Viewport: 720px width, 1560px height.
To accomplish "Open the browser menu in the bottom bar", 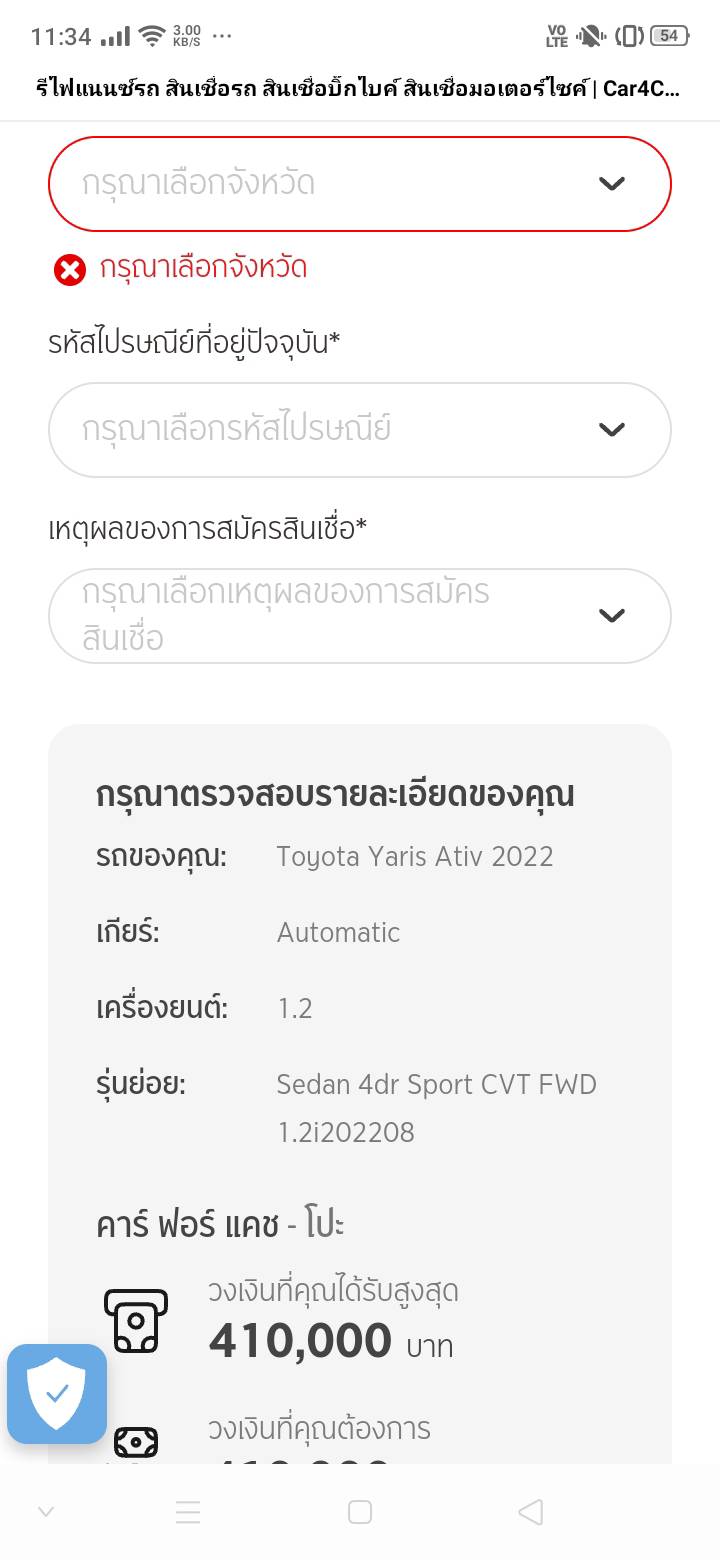I will 188,1512.
